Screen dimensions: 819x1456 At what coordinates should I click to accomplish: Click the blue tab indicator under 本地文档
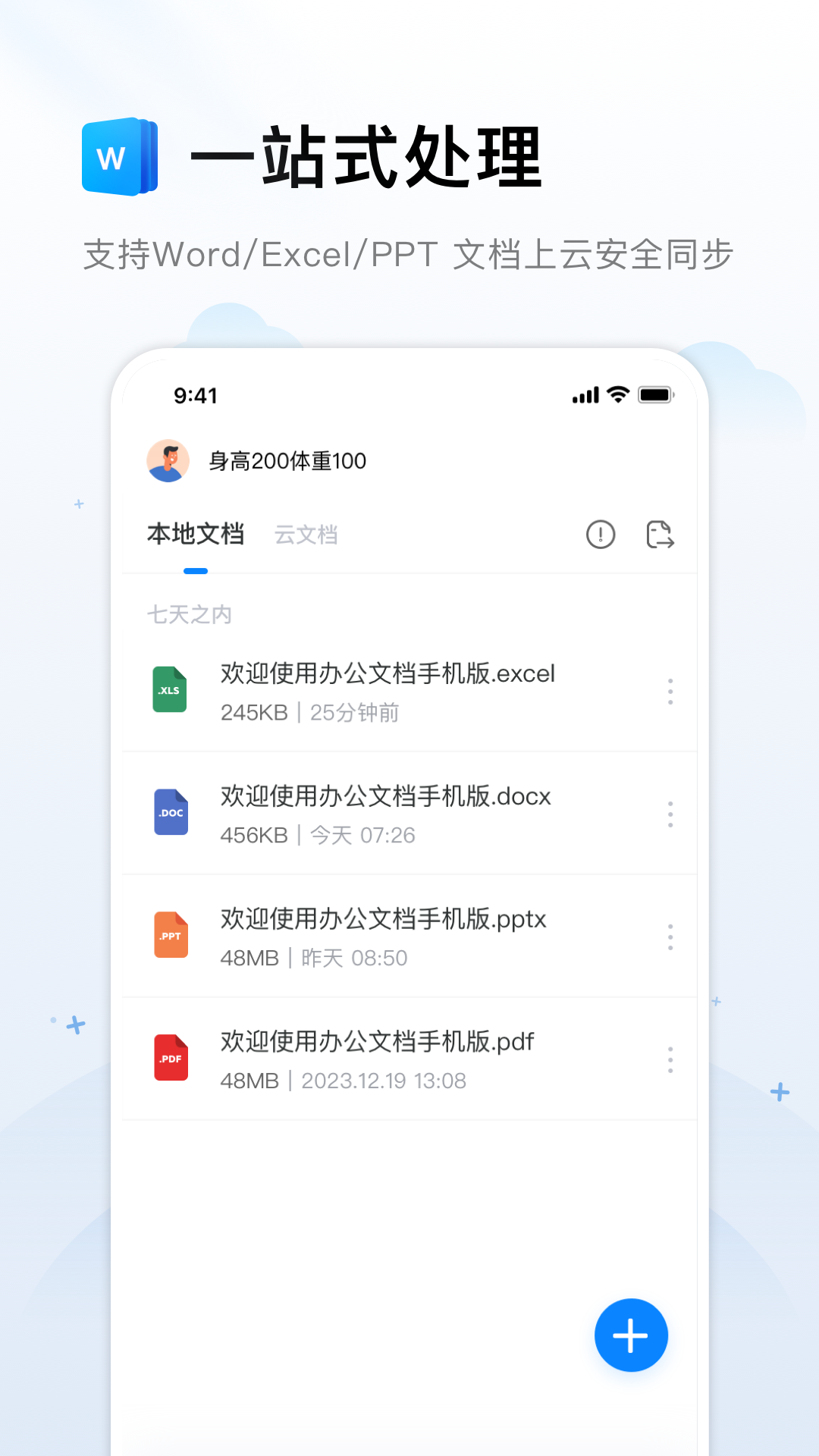click(x=196, y=570)
